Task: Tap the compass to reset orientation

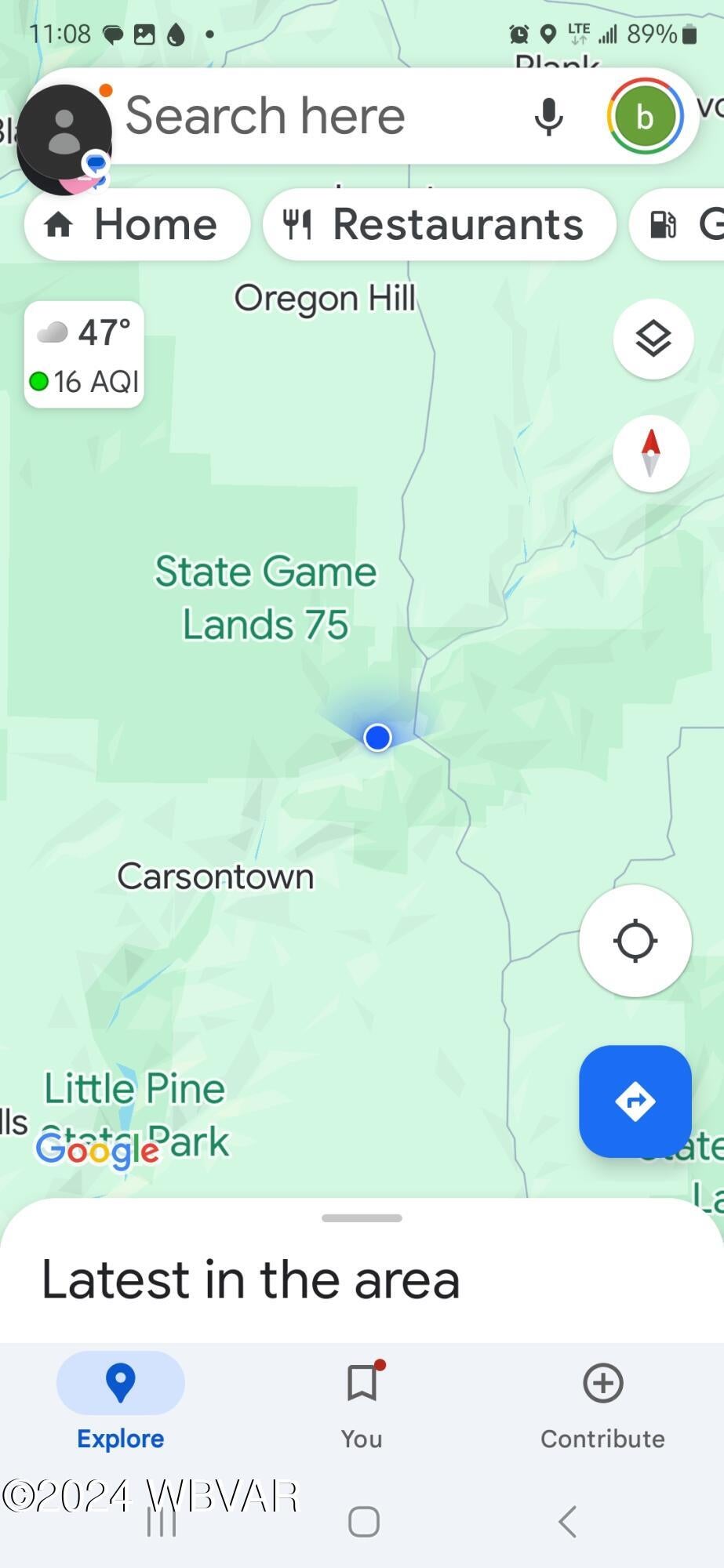Action: [x=651, y=453]
